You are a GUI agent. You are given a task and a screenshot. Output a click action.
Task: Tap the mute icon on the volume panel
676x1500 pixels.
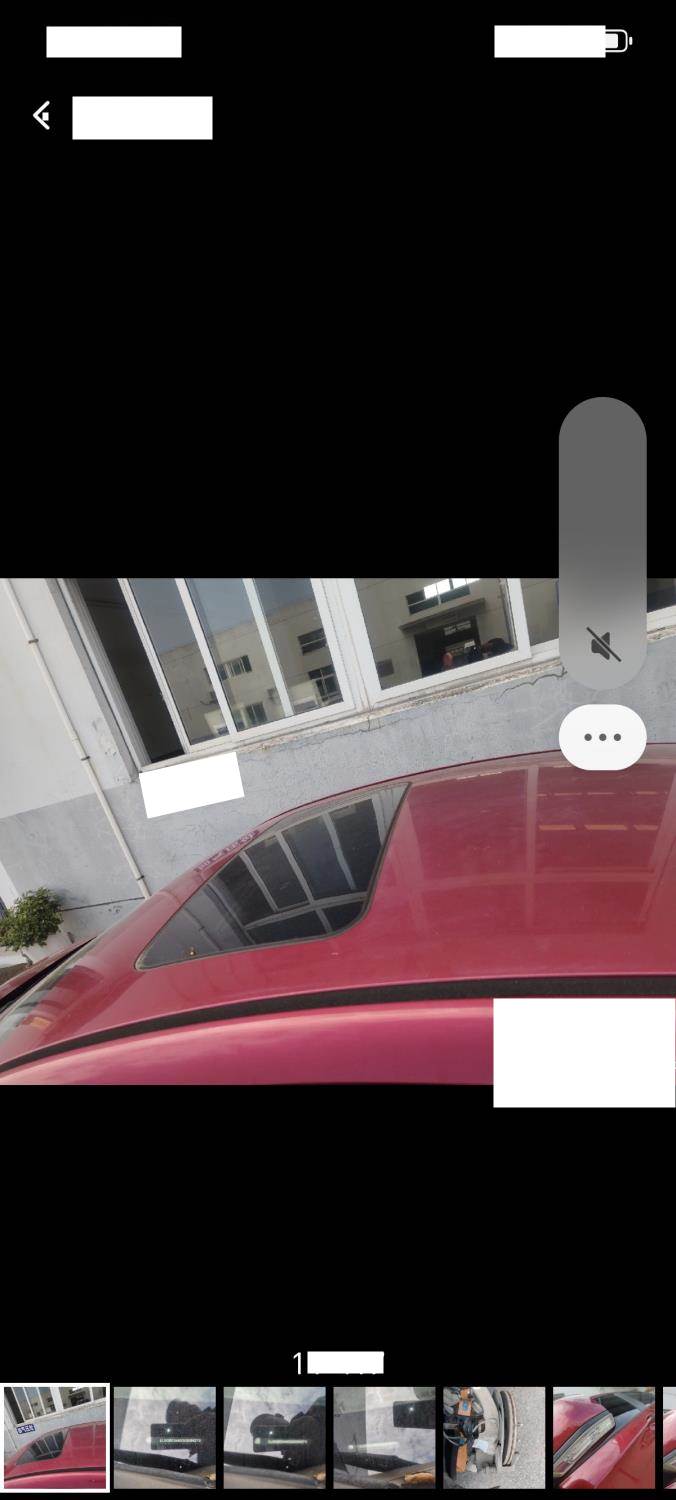coord(603,644)
